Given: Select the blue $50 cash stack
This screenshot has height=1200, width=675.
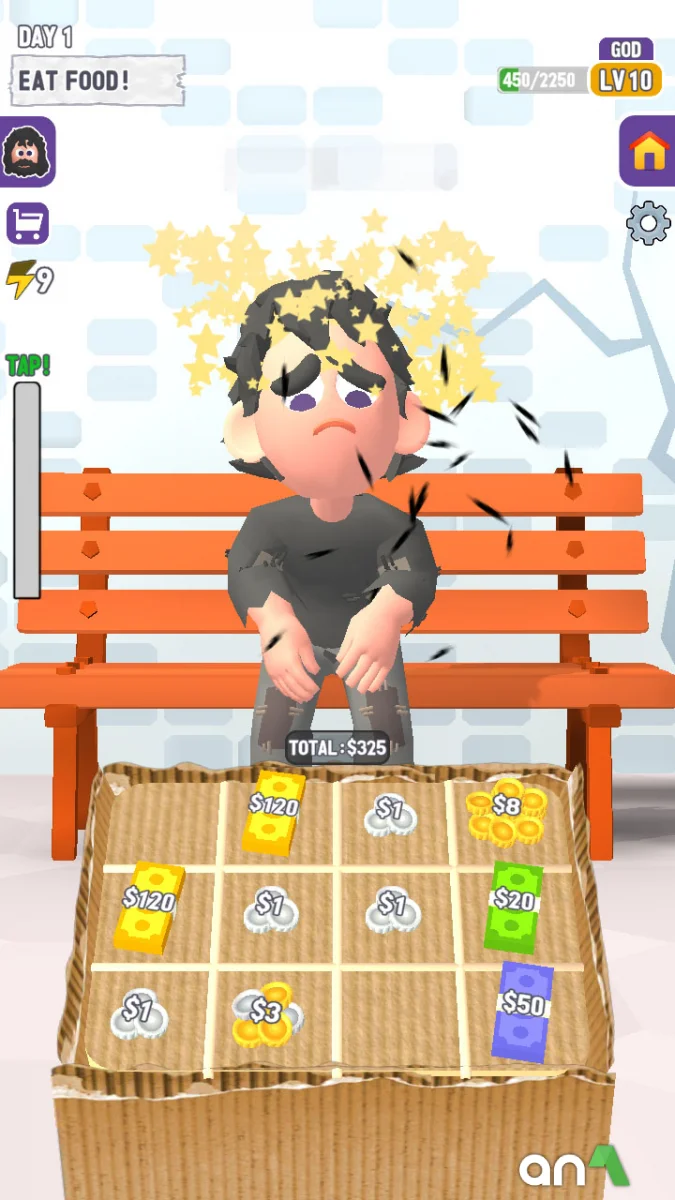Looking at the screenshot, I should click(523, 1010).
